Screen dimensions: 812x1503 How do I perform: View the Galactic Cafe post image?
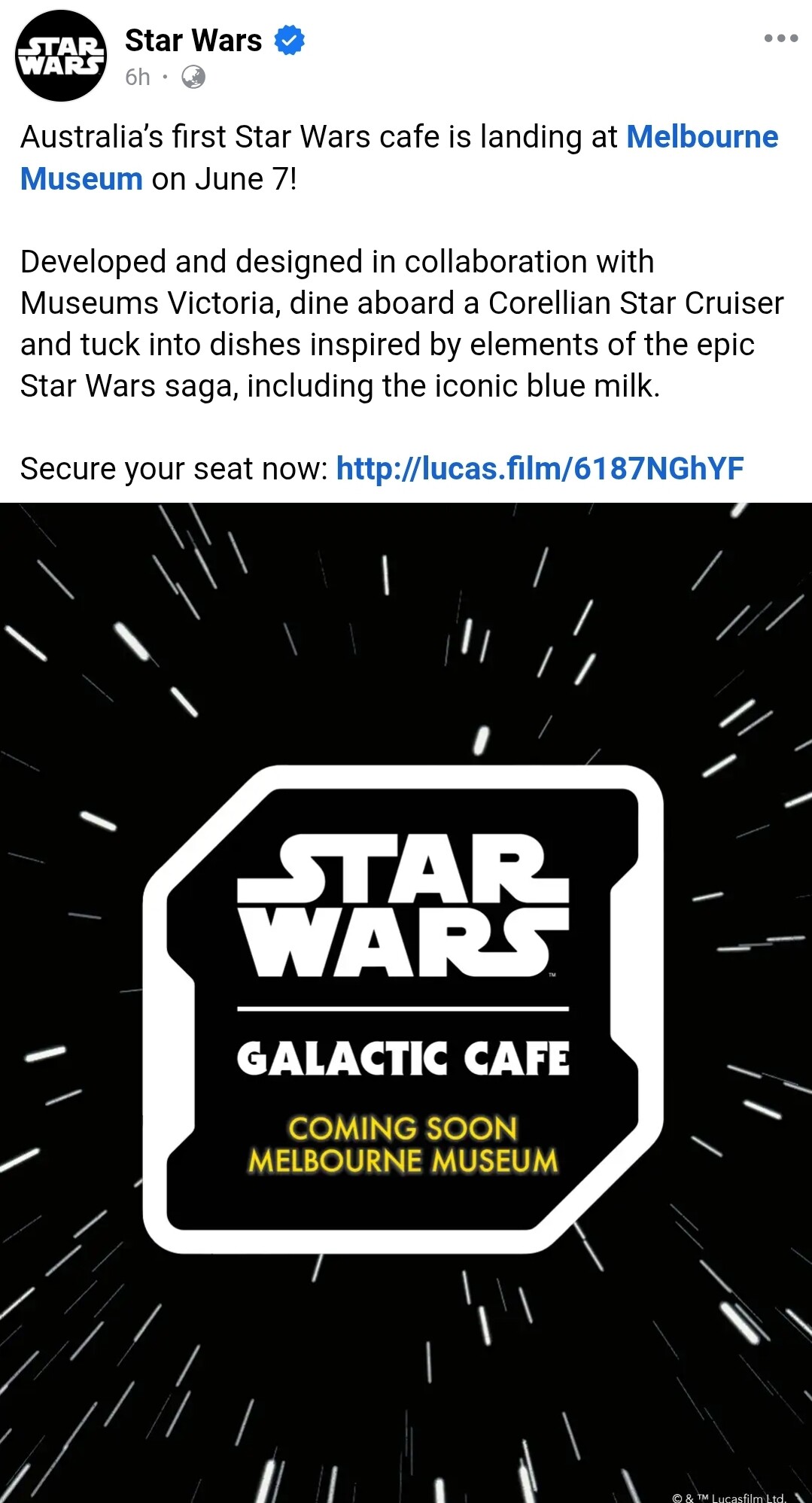click(x=406, y=1003)
